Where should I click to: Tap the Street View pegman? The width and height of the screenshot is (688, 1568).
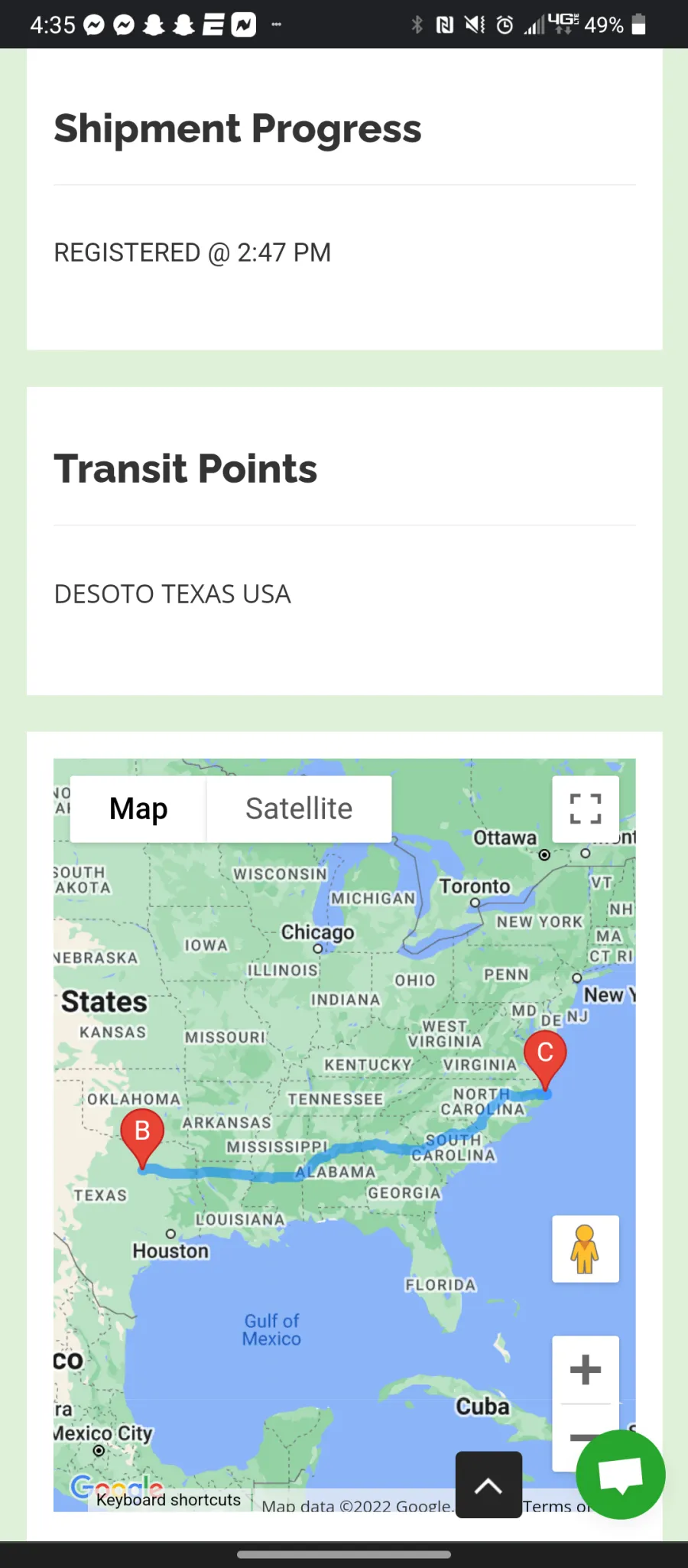pos(586,1249)
